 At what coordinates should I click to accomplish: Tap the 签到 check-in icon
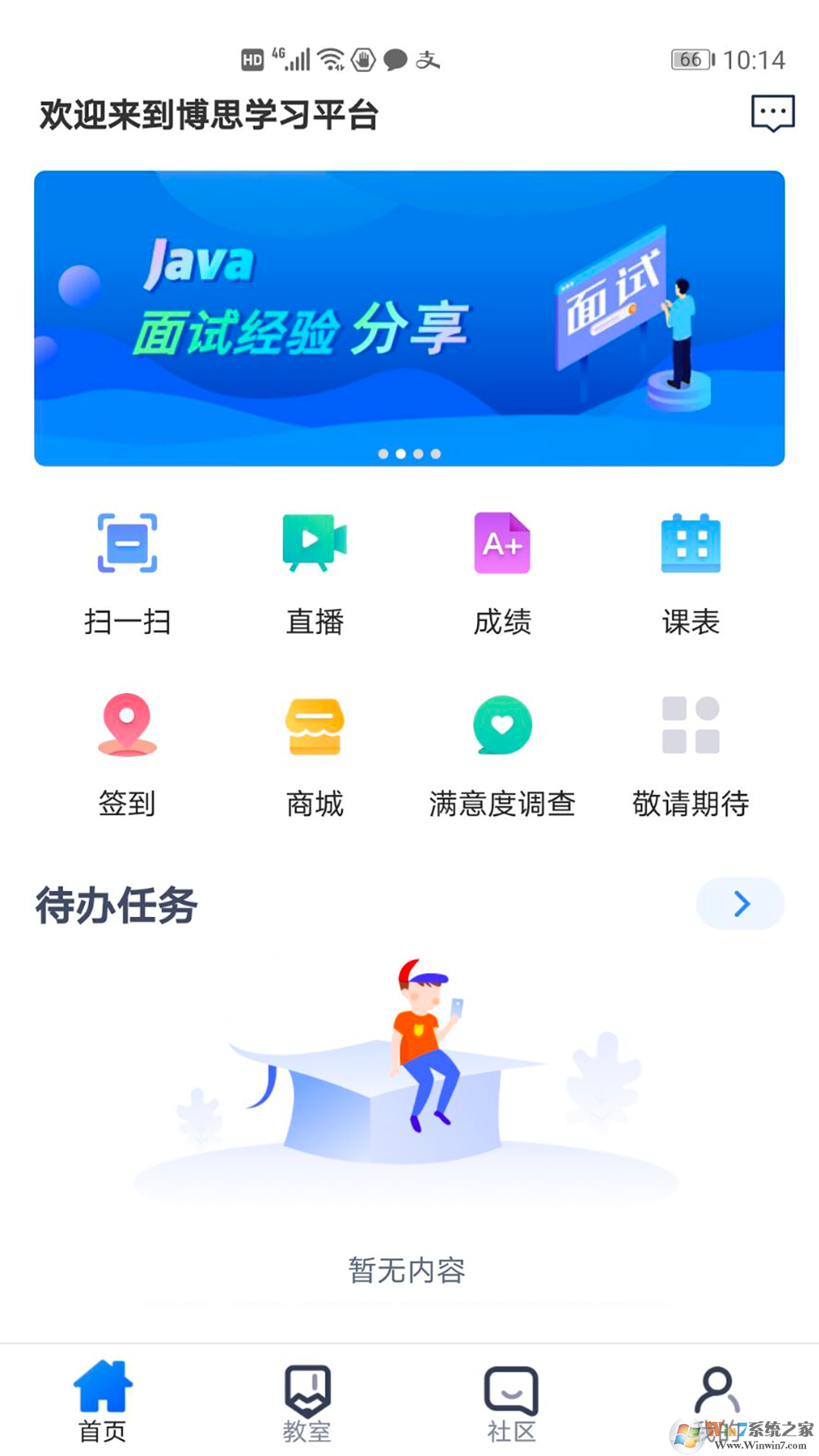coord(127,724)
